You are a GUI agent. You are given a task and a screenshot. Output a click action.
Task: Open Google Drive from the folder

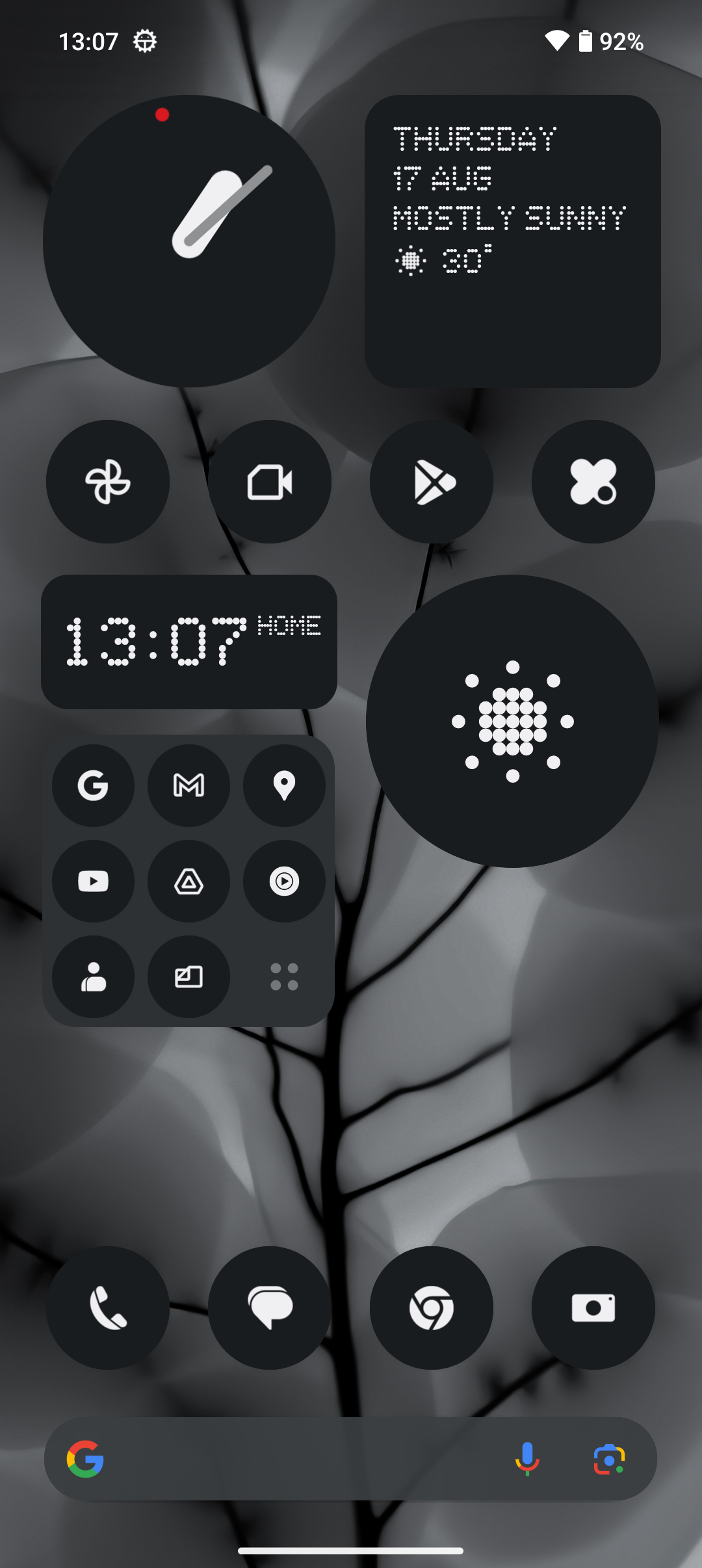[188, 881]
